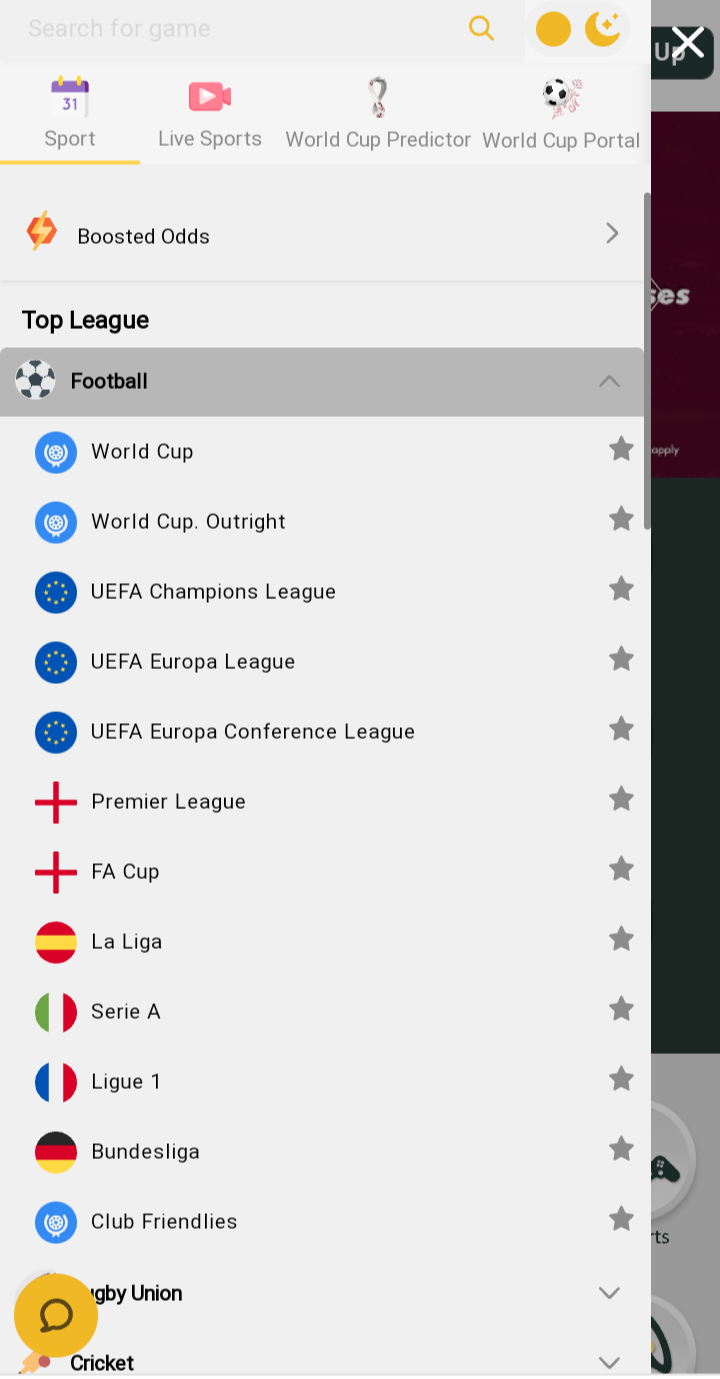Open La Liga

126,942
